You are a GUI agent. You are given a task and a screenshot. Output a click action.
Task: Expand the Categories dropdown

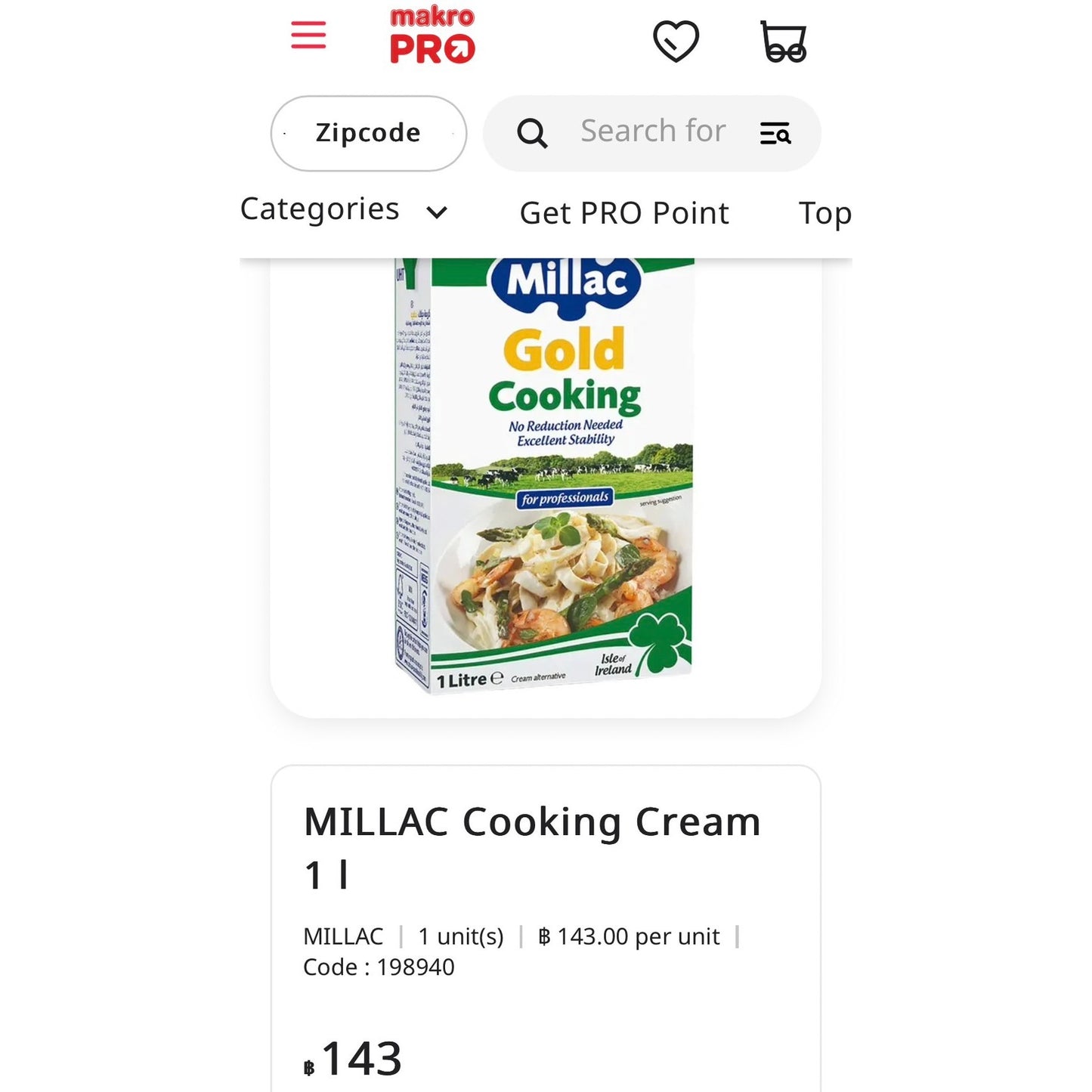[344, 210]
